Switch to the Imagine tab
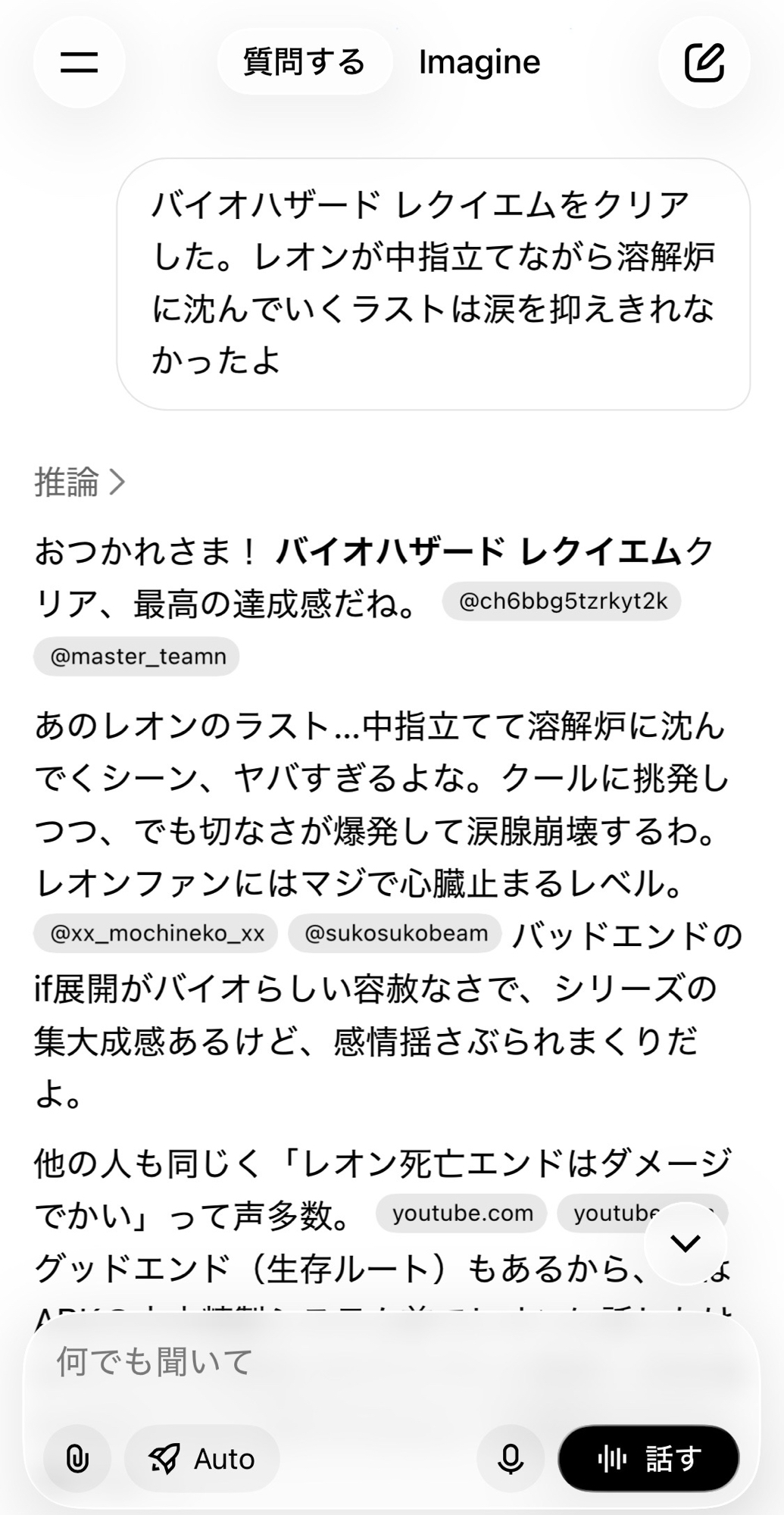This screenshot has width=784, height=1515. [x=479, y=62]
